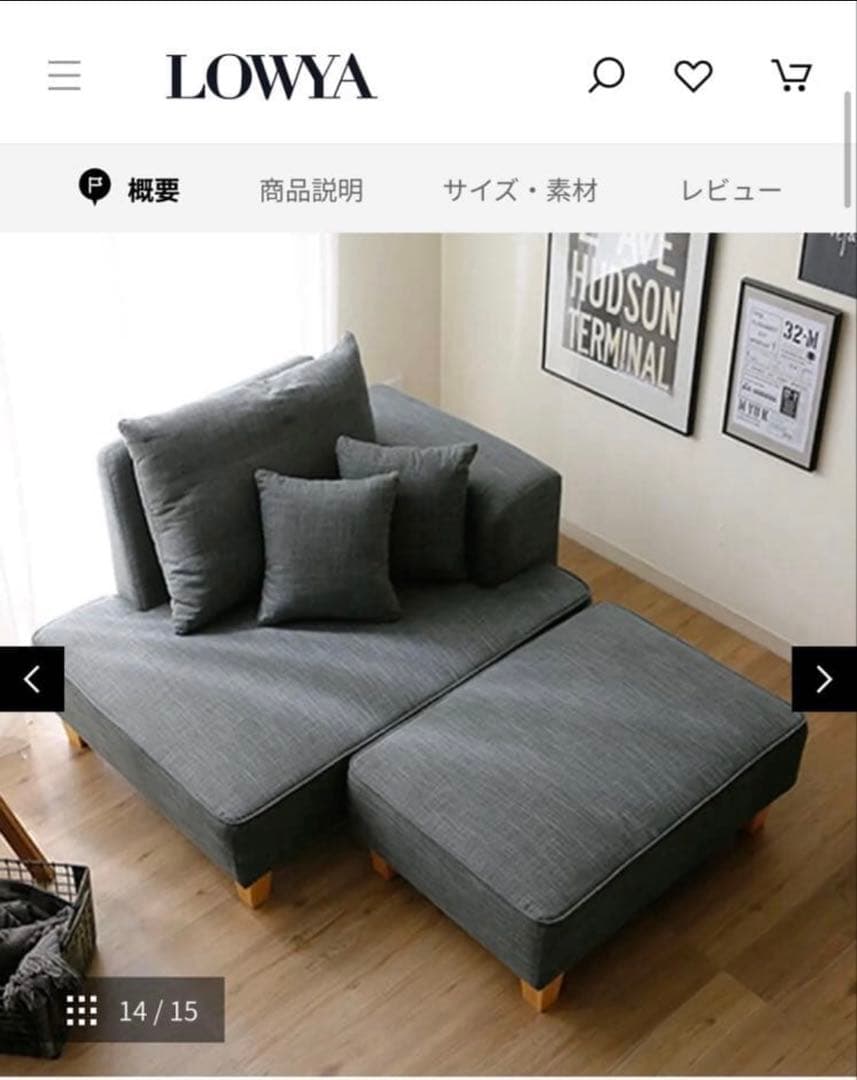Open the favorites heart list
This screenshot has width=857, height=1080.
pyautogui.click(x=693, y=76)
